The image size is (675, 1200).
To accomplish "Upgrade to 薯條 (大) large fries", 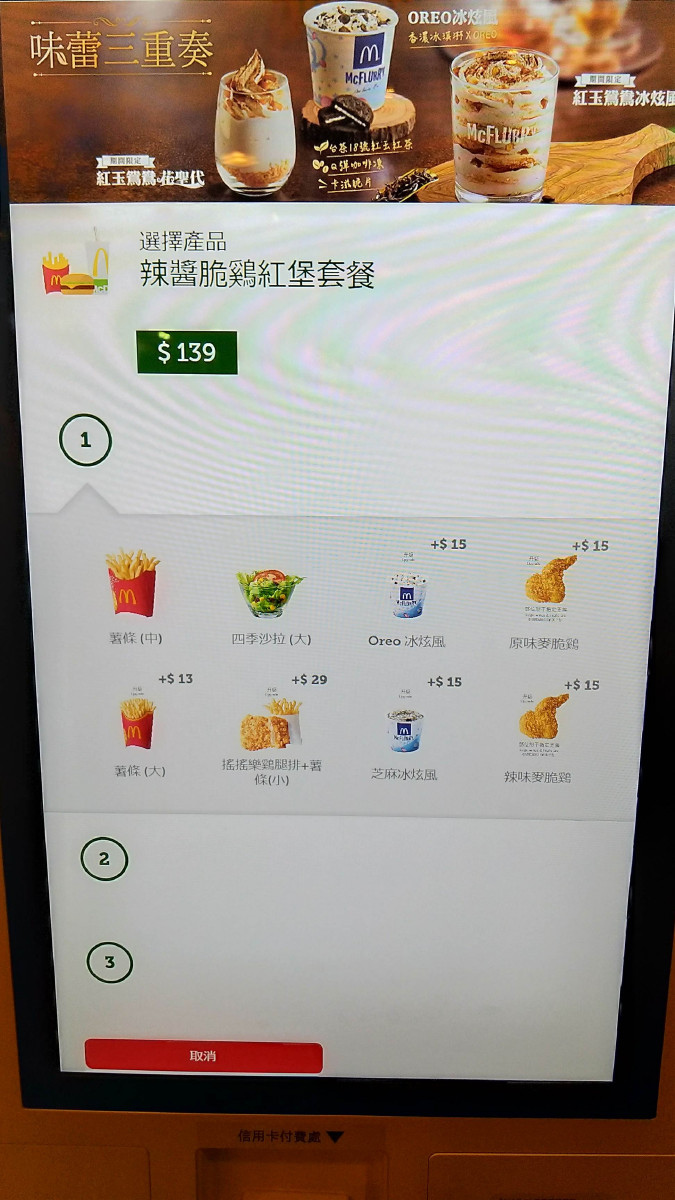I will (139, 727).
